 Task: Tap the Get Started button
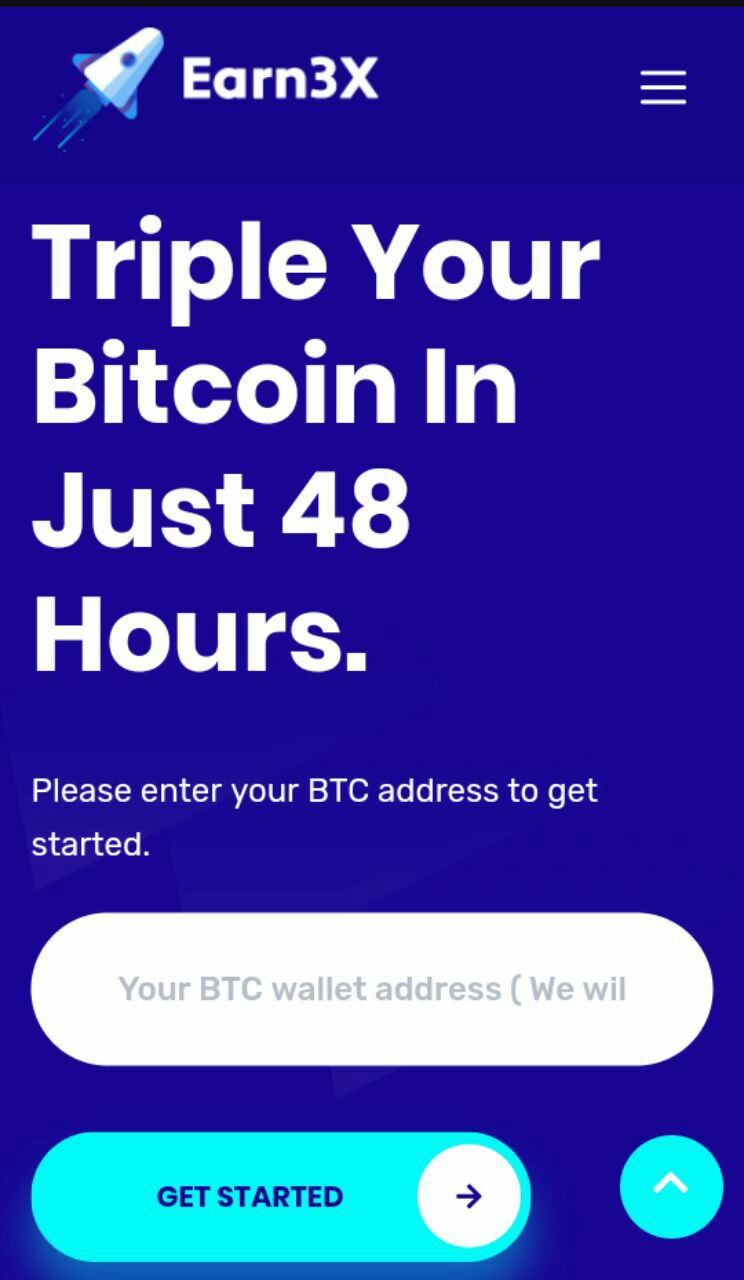[280, 1196]
